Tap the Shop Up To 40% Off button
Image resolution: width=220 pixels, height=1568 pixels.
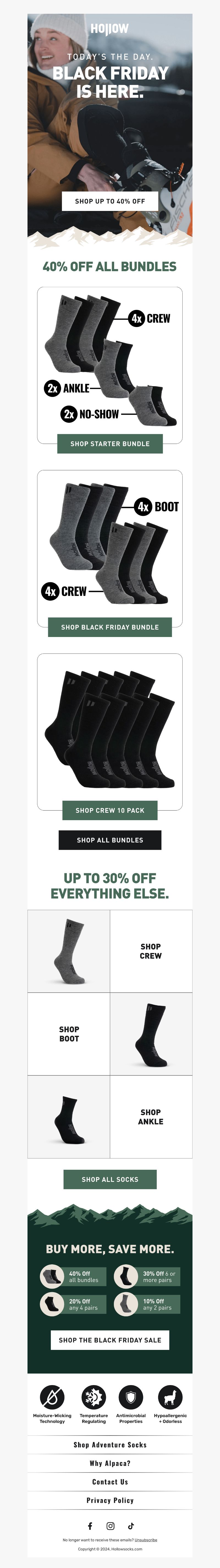pos(110,201)
